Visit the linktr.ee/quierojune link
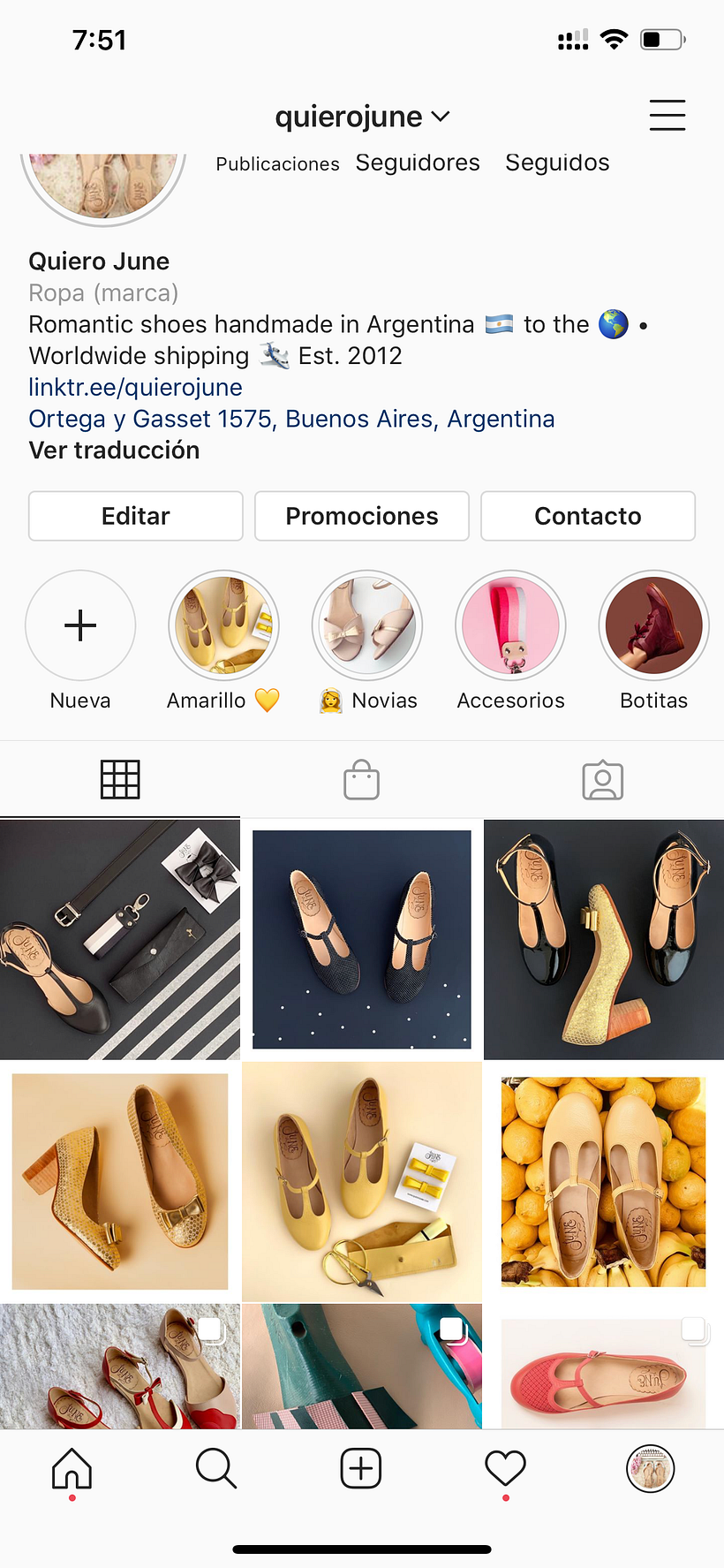Image resolution: width=724 pixels, height=1568 pixels. point(135,387)
